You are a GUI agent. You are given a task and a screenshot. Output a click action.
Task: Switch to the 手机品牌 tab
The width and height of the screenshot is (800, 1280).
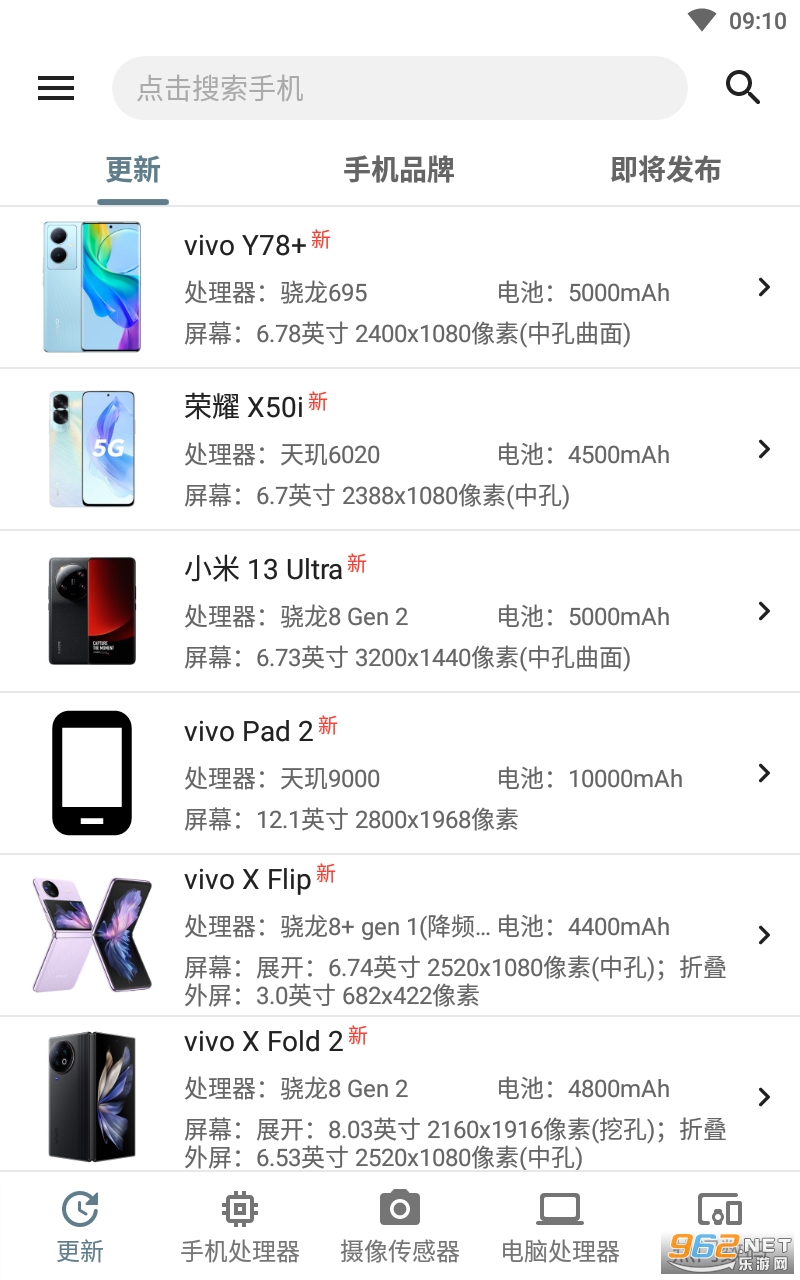[399, 170]
